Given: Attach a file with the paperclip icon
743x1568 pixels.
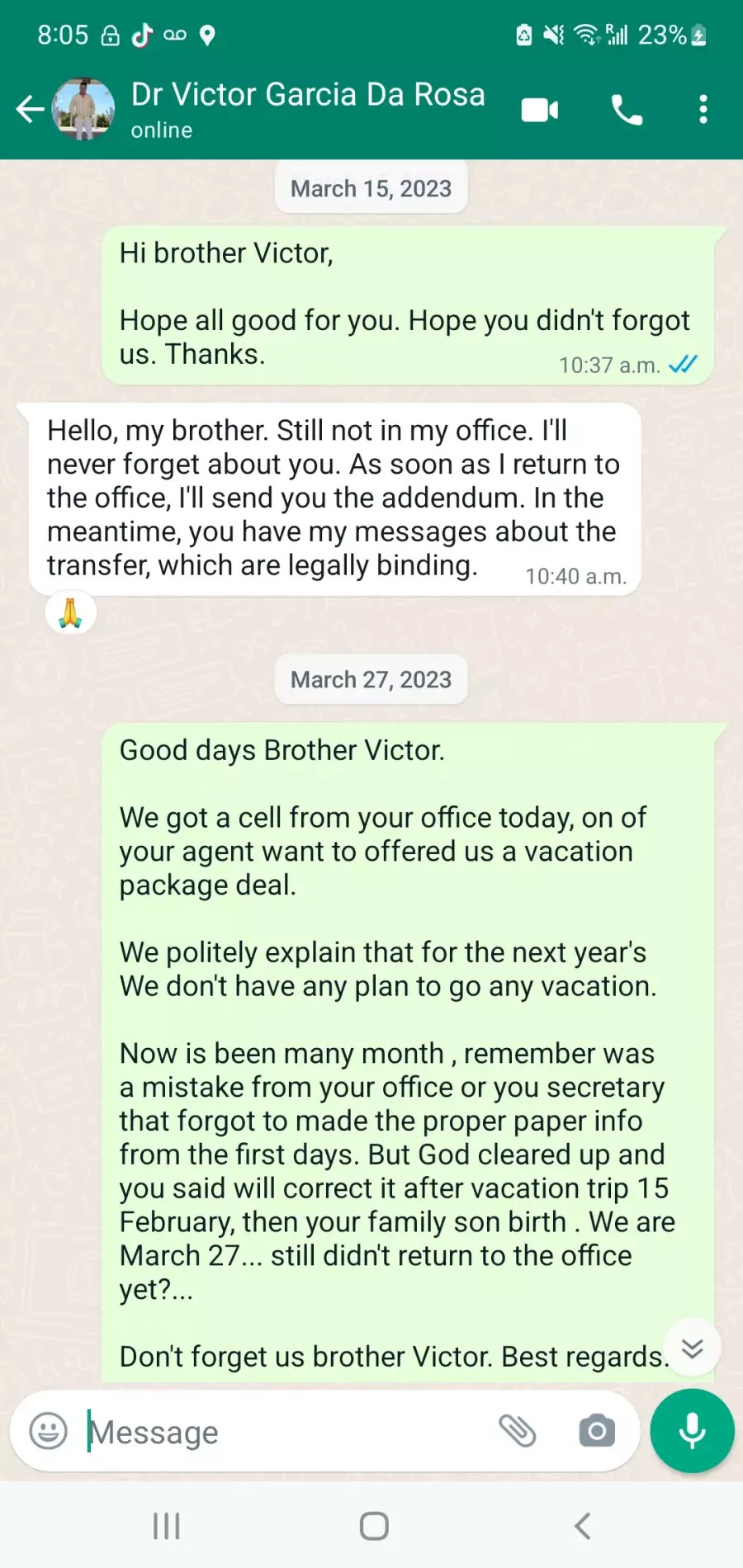Looking at the screenshot, I should (518, 1431).
